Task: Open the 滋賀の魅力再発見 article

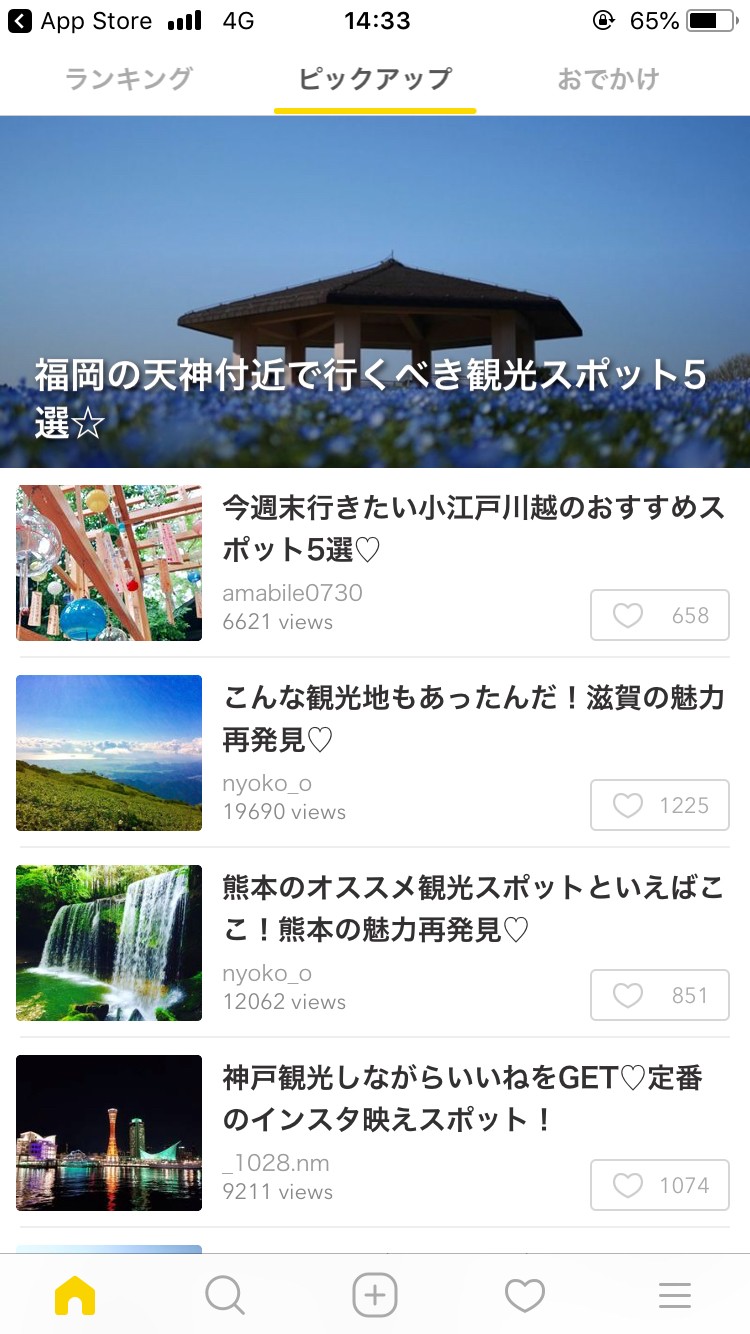Action: [473, 718]
